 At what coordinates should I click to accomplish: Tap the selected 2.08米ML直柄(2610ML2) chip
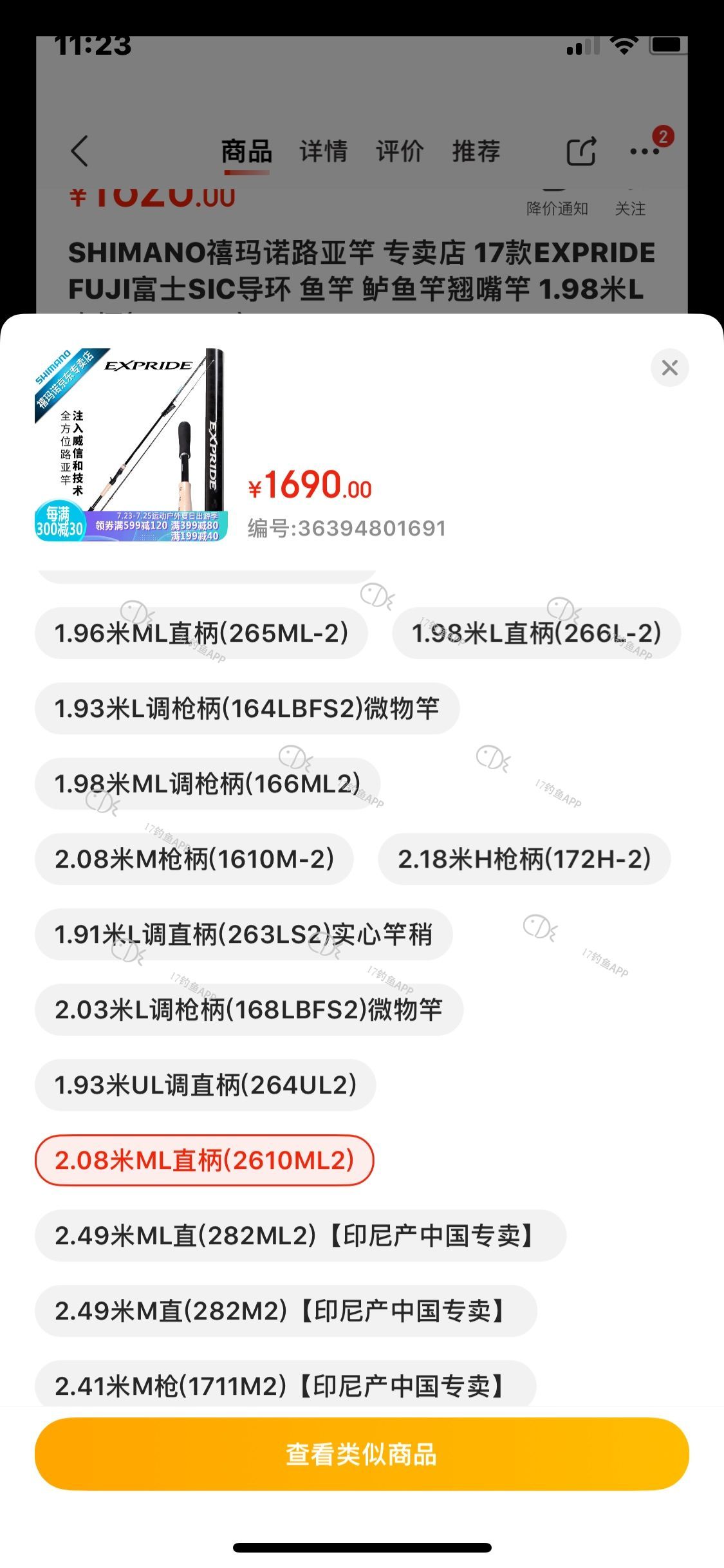(x=205, y=1161)
